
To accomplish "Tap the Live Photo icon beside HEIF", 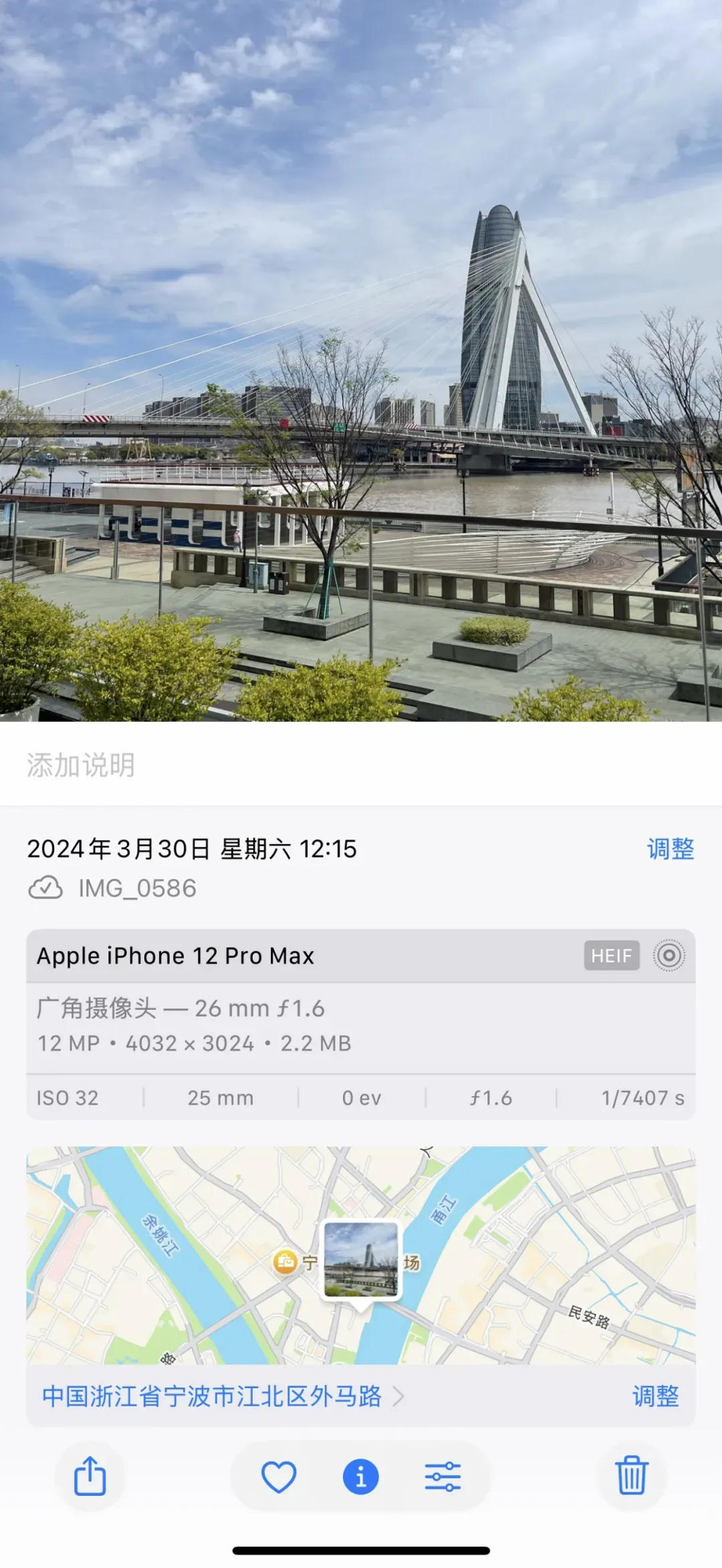I will pos(669,955).
